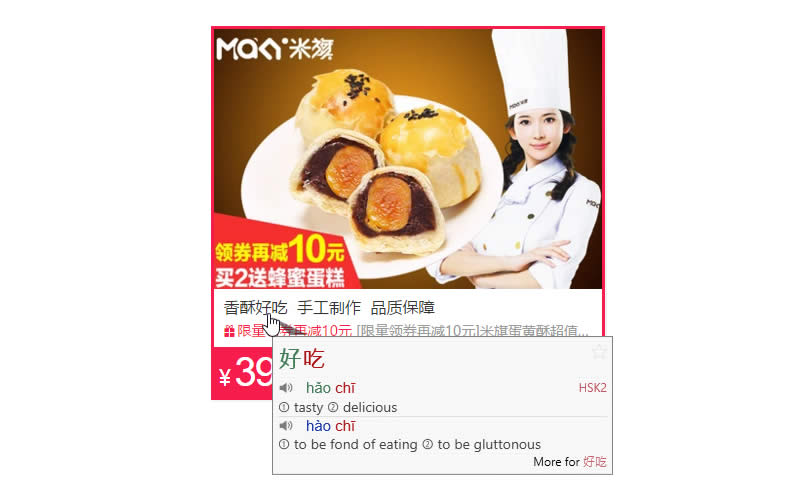Play audio for hào chī pronunciation

(x=286, y=426)
